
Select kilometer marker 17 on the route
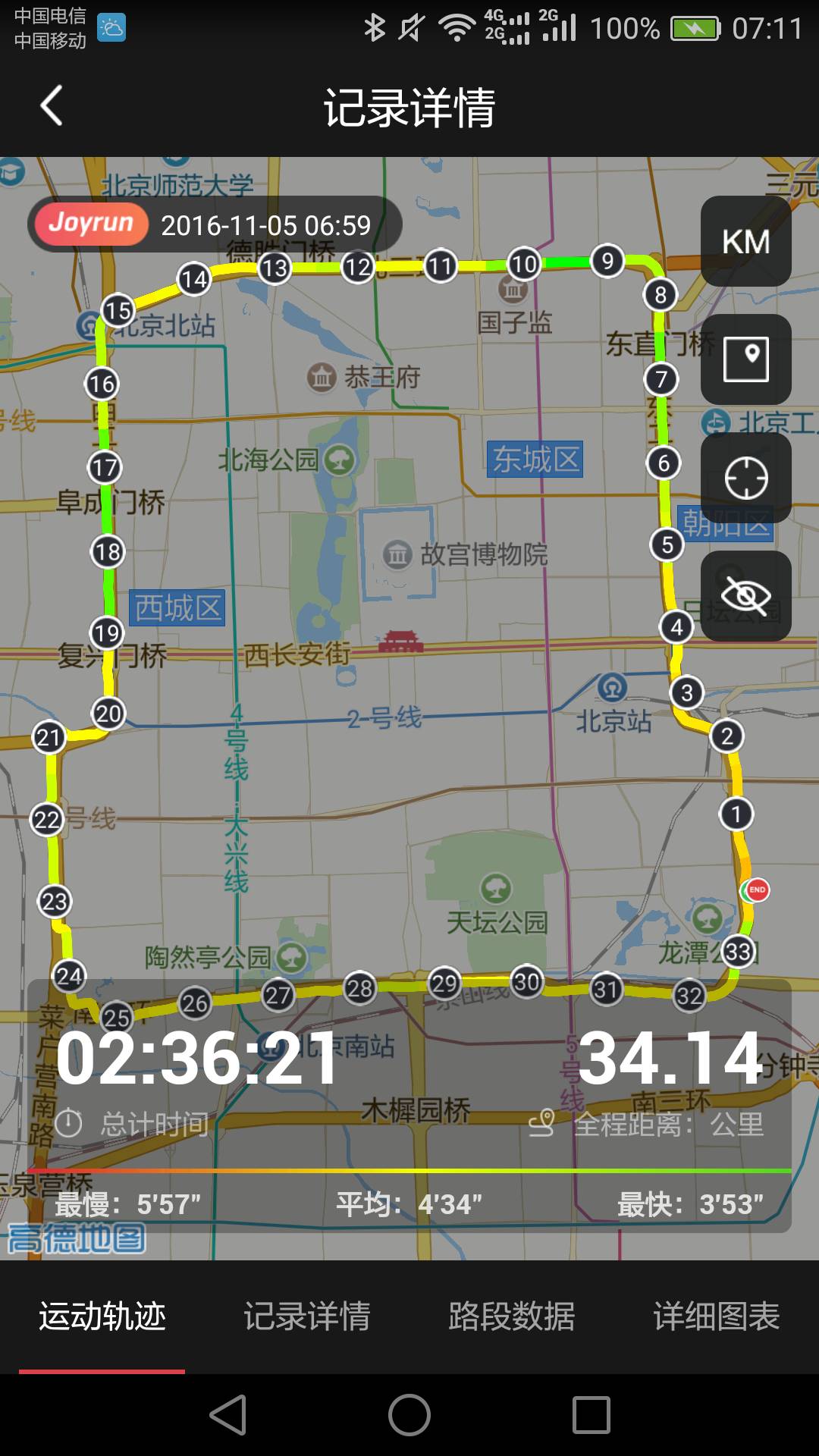pyautogui.click(x=105, y=466)
